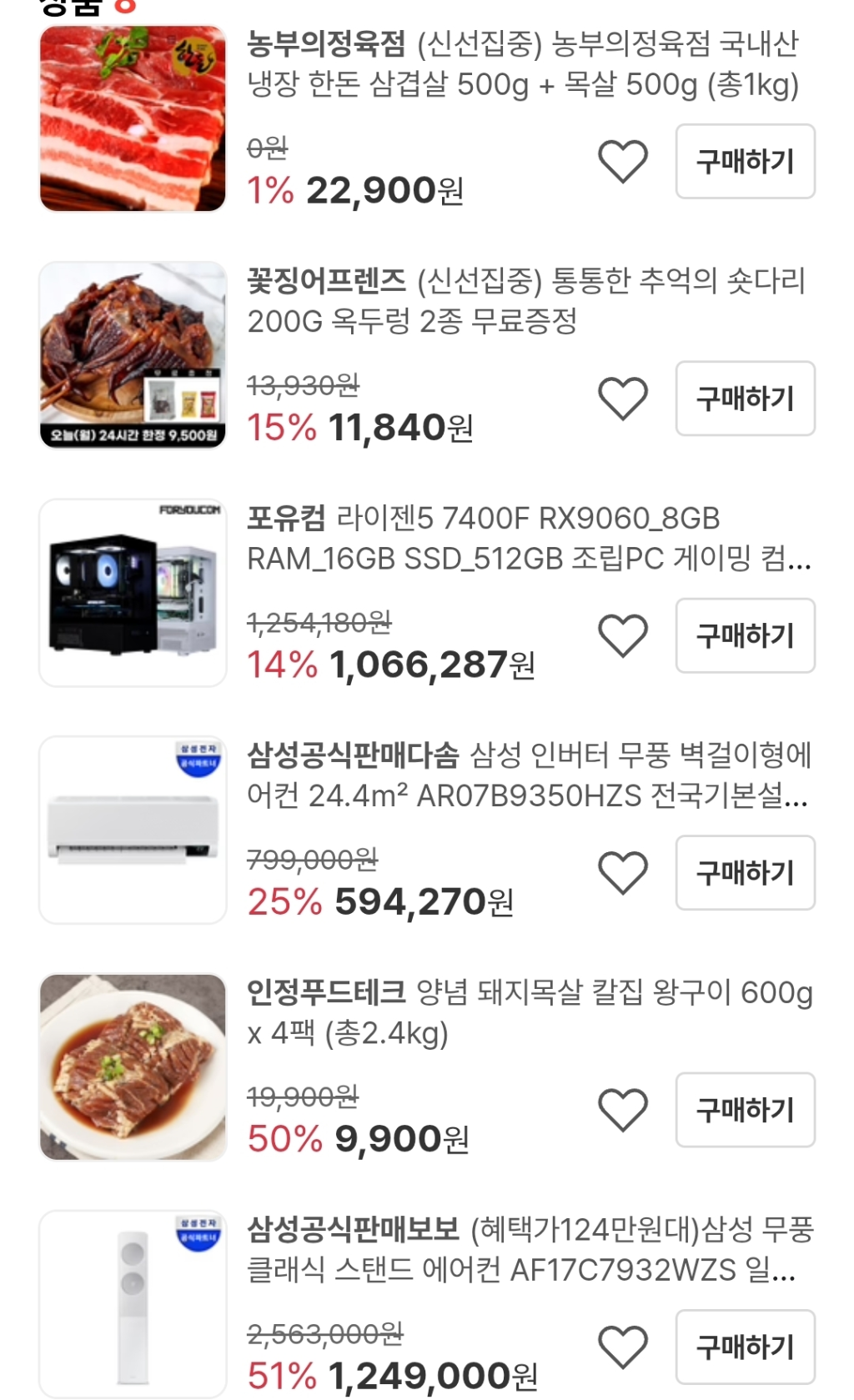Viewport: 854px width, 1400px height.
Task: Open 포유컴 gaming PC product image
Action: tap(133, 592)
